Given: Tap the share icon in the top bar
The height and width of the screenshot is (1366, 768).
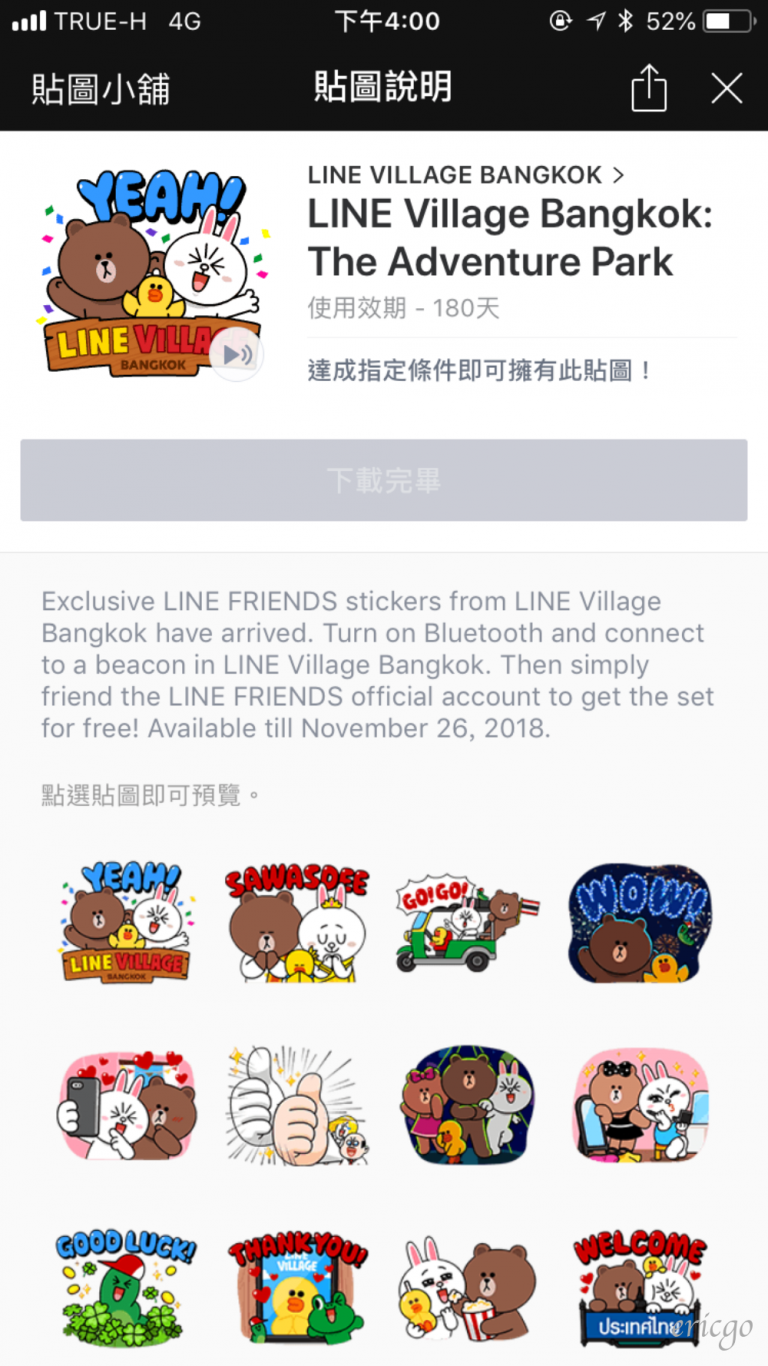Looking at the screenshot, I should pyautogui.click(x=648, y=88).
